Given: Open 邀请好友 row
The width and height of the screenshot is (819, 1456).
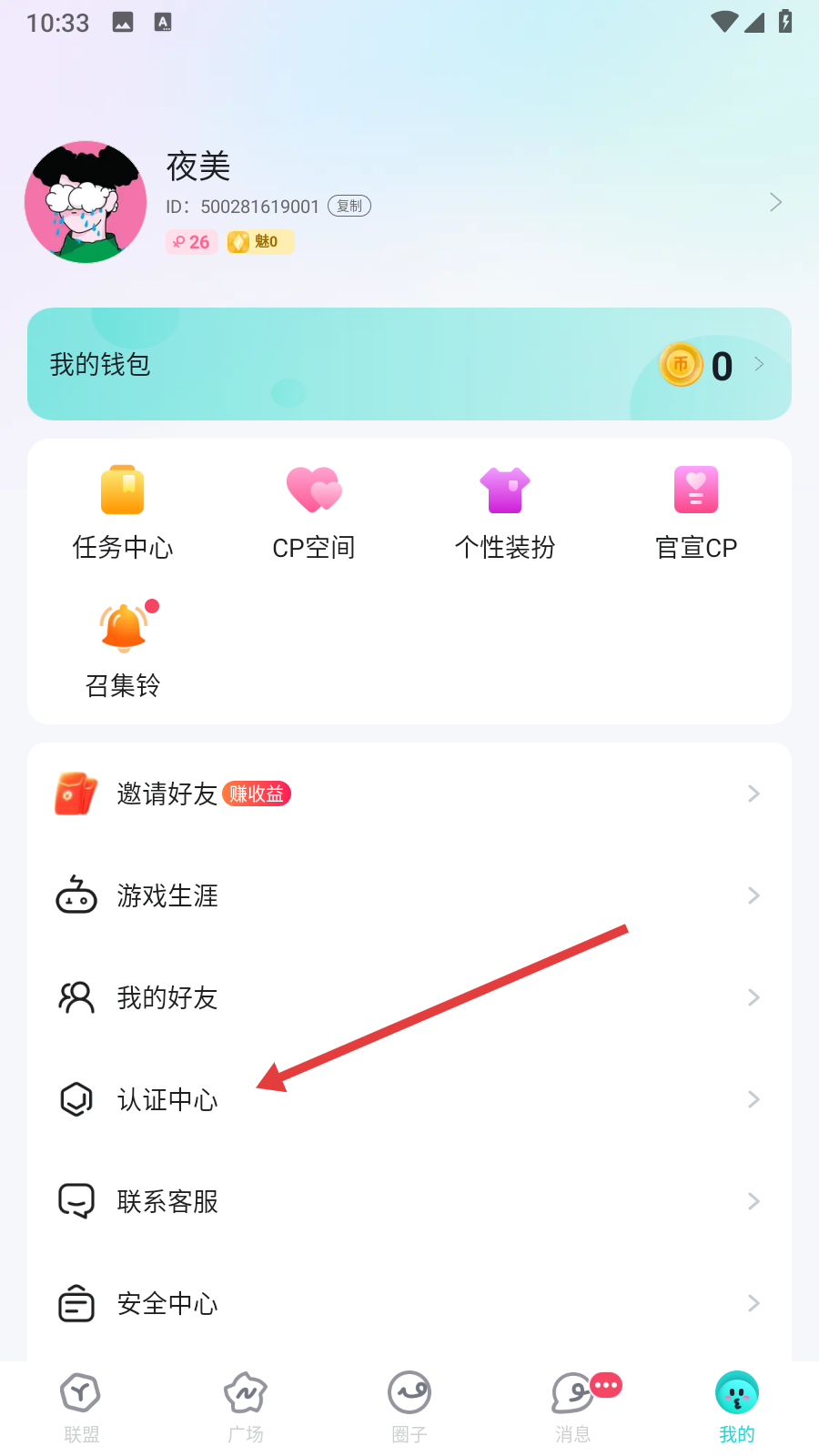Looking at the screenshot, I should (x=409, y=794).
